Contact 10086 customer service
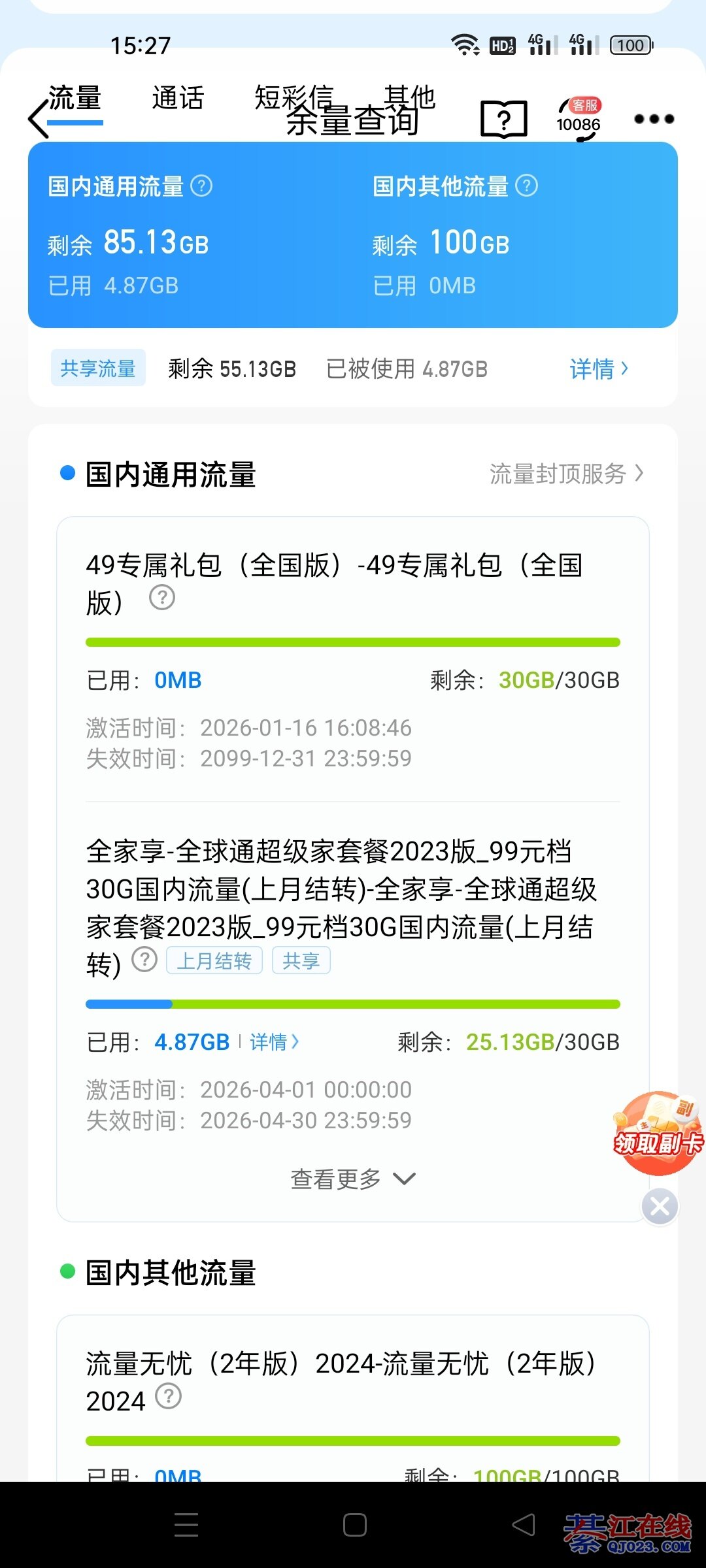 click(579, 118)
